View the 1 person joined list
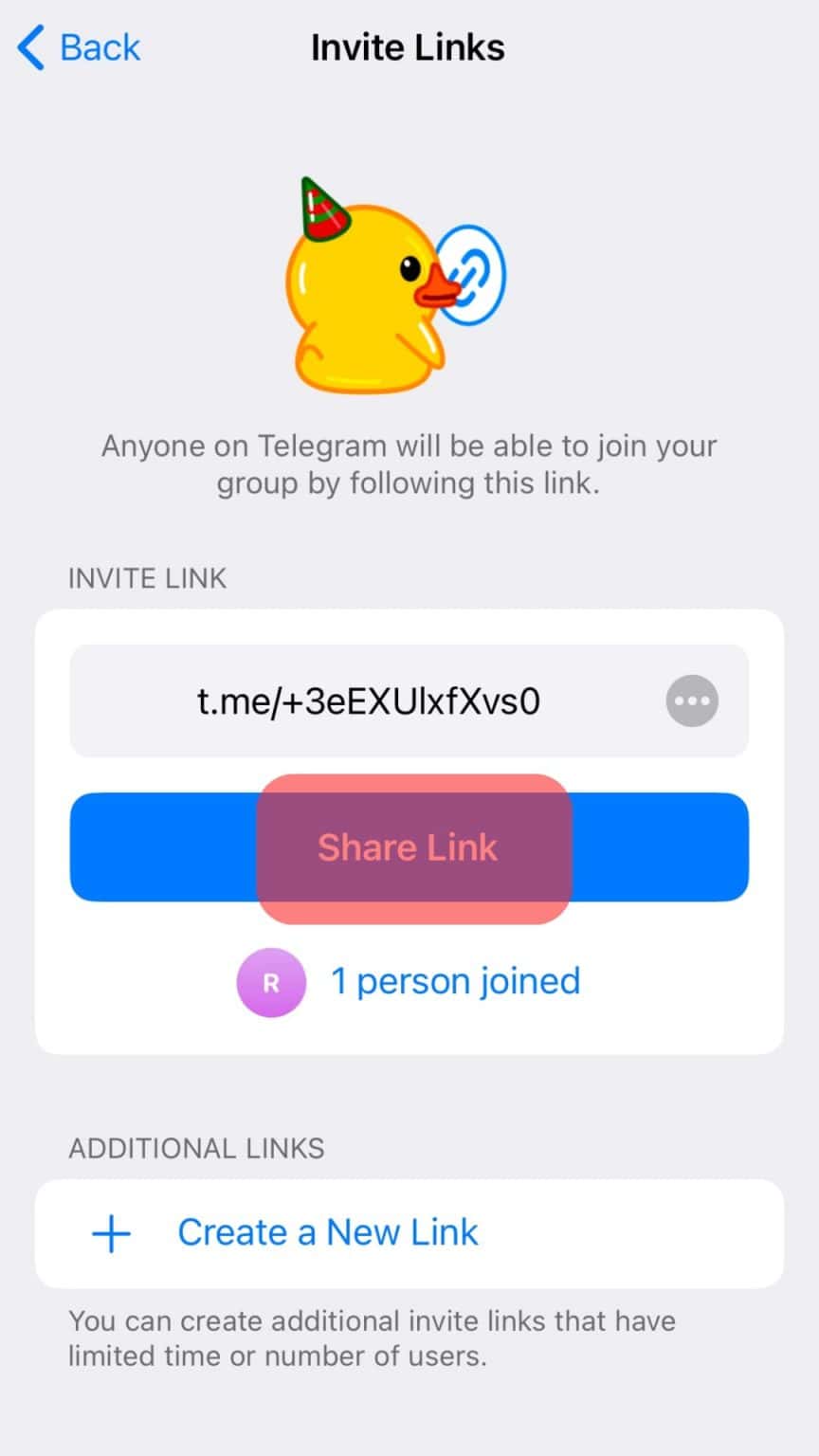The width and height of the screenshot is (819, 1456). tap(454, 981)
